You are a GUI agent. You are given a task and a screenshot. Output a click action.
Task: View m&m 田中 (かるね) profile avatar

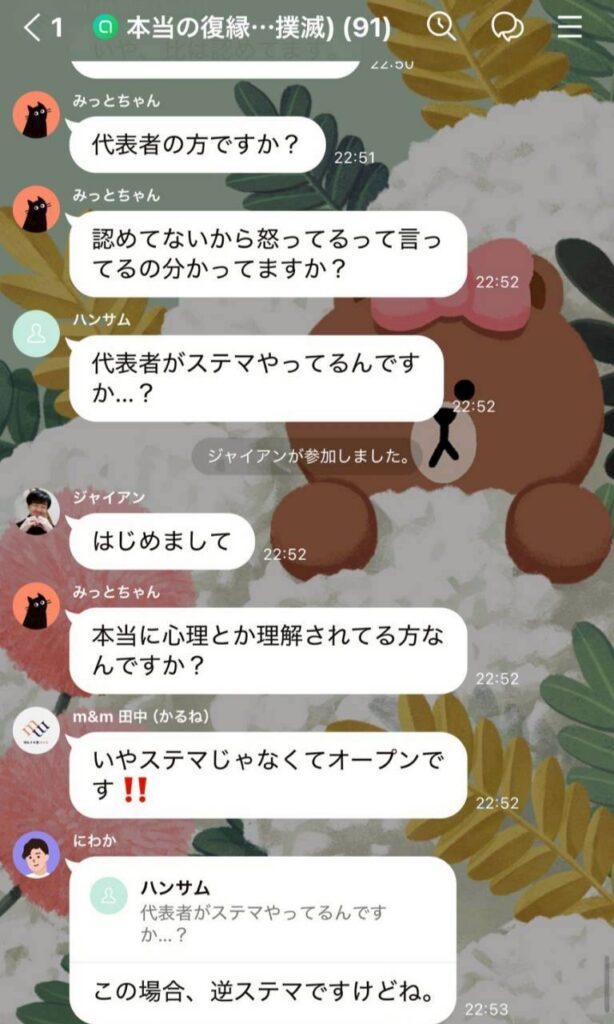36,731
